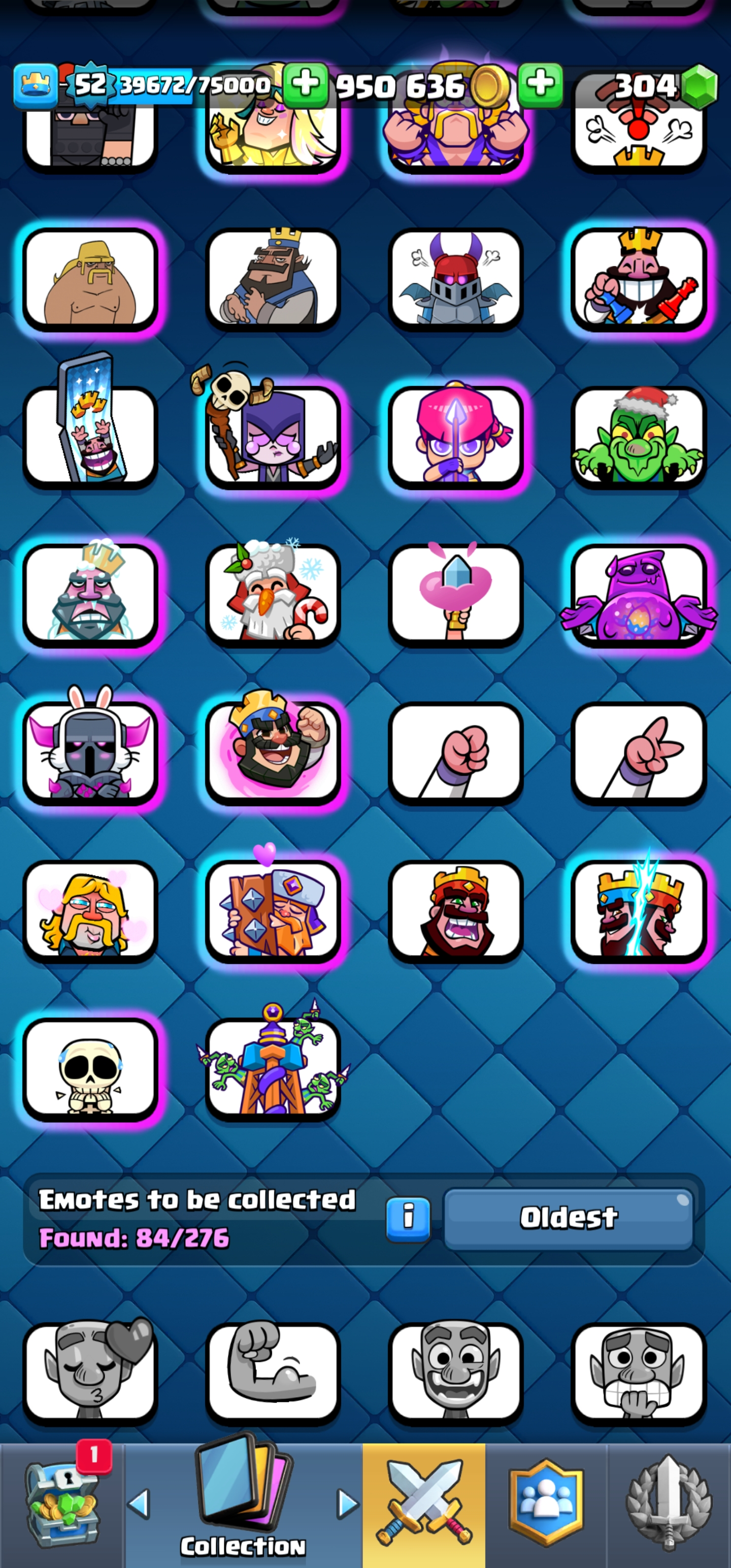Screen dimensions: 731x1568
Task: Tap the left arrow next to Collection
Action: (139, 1504)
